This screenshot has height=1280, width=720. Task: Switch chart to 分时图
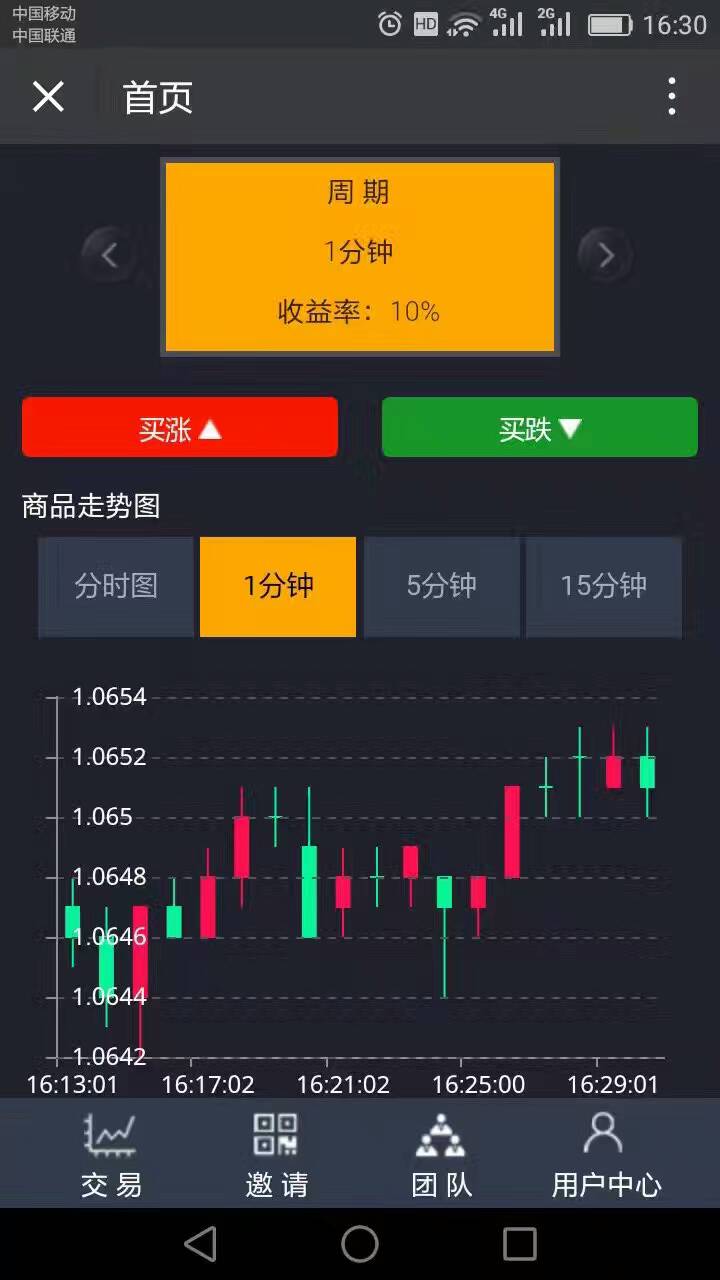coord(116,586)
